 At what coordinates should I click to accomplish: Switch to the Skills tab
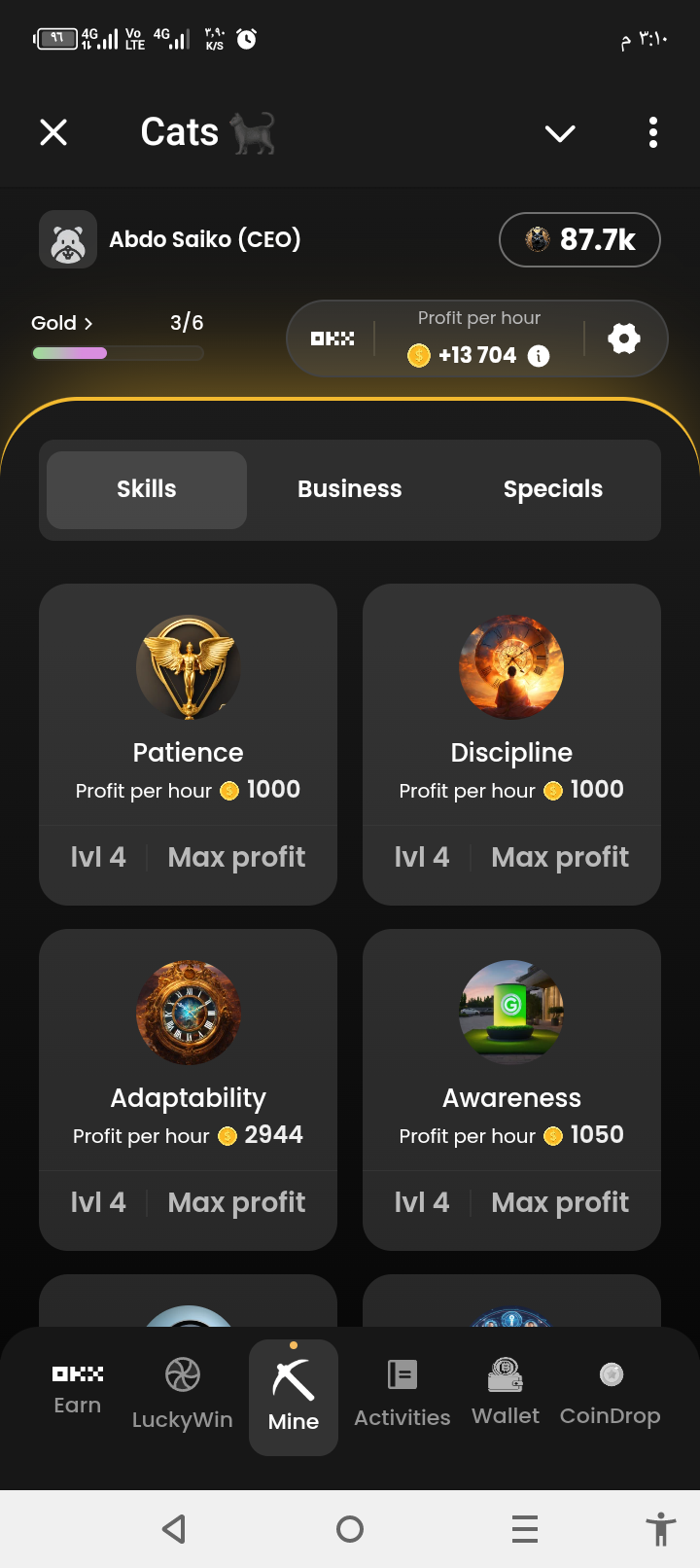tap(147, 489)
